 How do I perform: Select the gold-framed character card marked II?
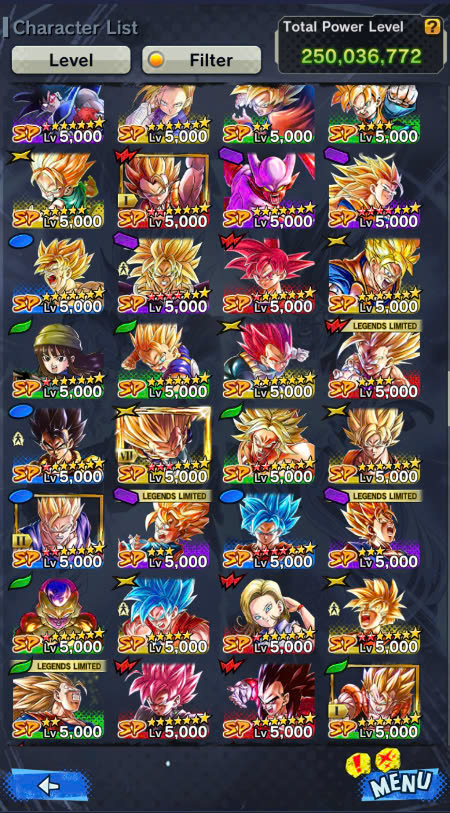point(58,530)
